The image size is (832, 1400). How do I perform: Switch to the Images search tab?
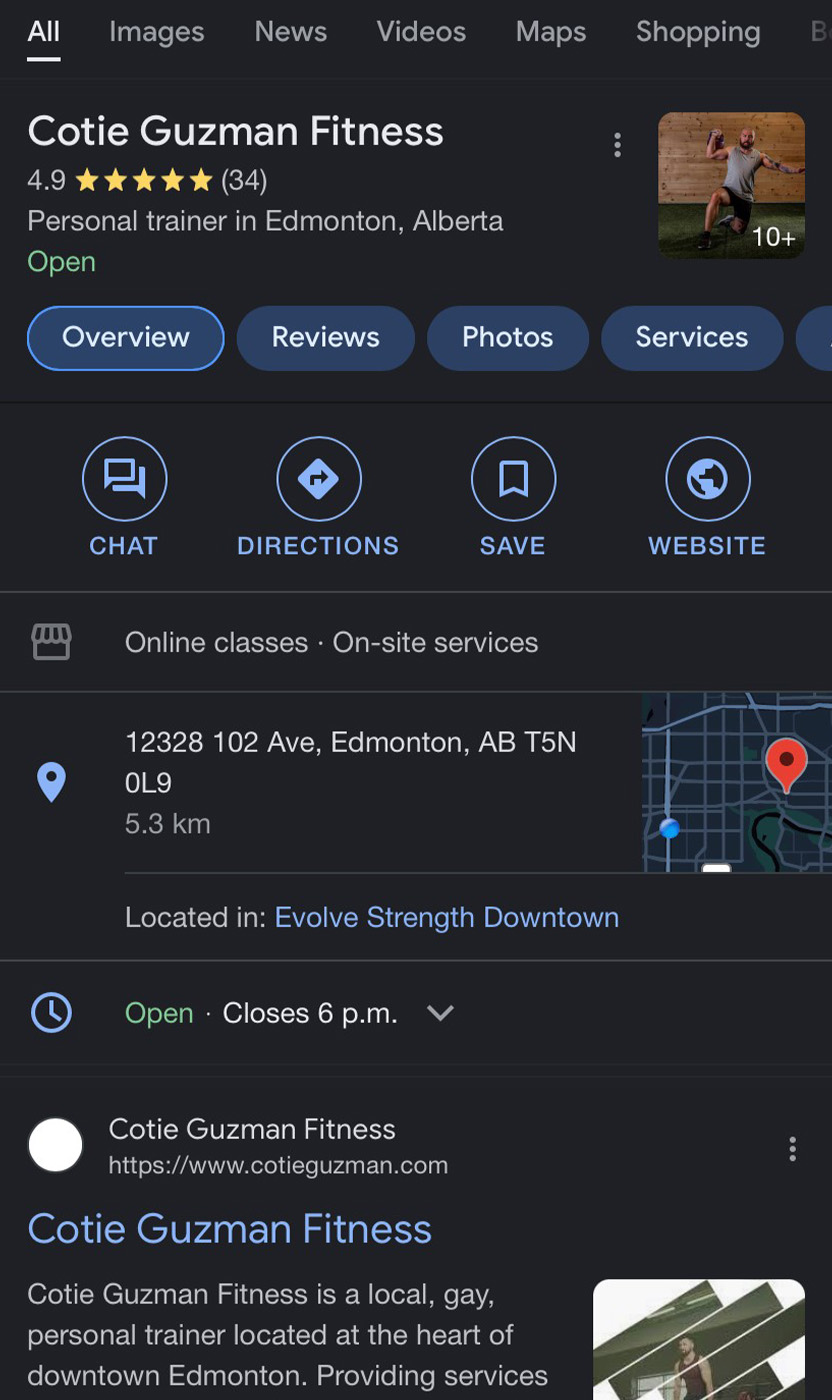click(156, 32)
